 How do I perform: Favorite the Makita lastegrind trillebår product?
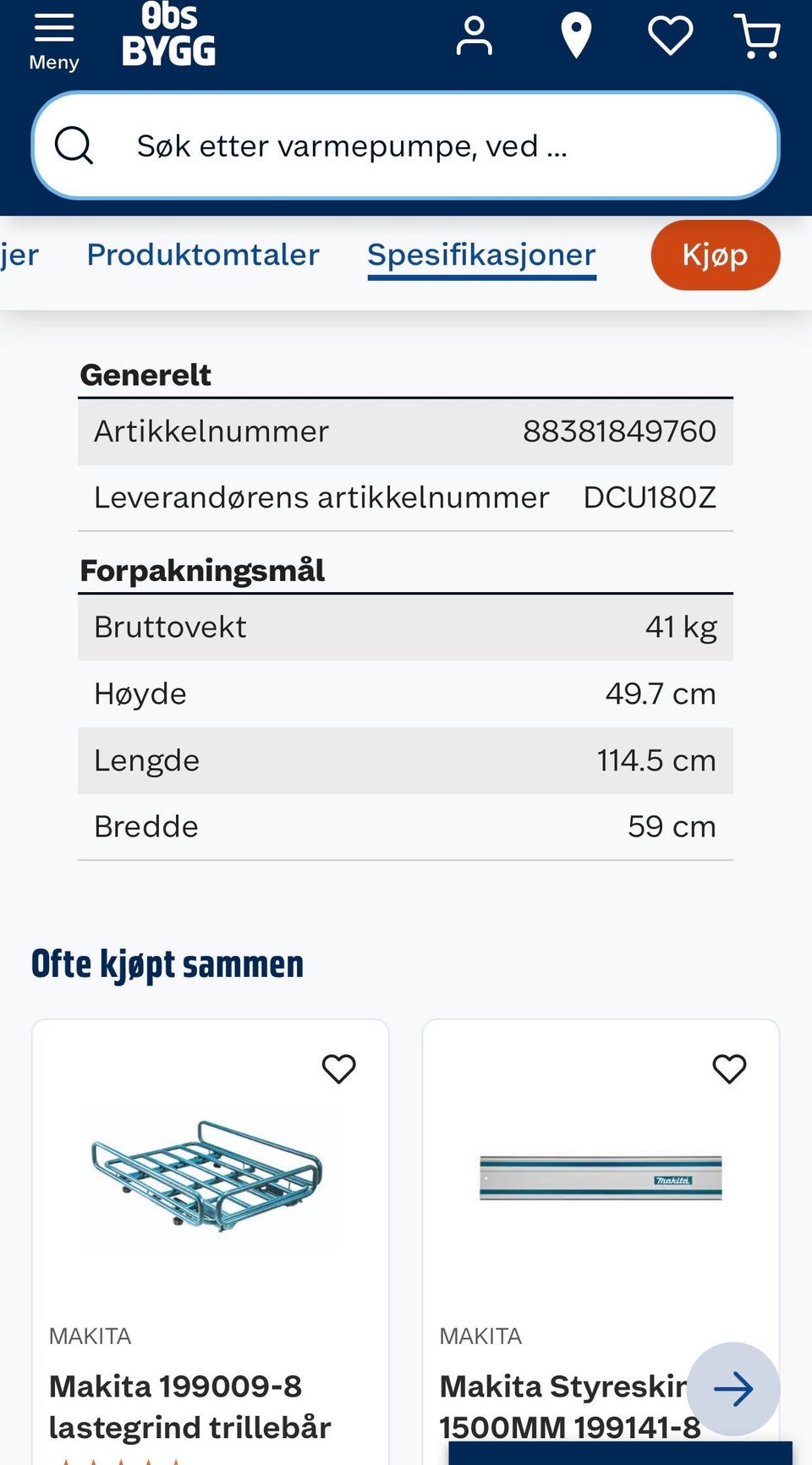point(339,1069)
